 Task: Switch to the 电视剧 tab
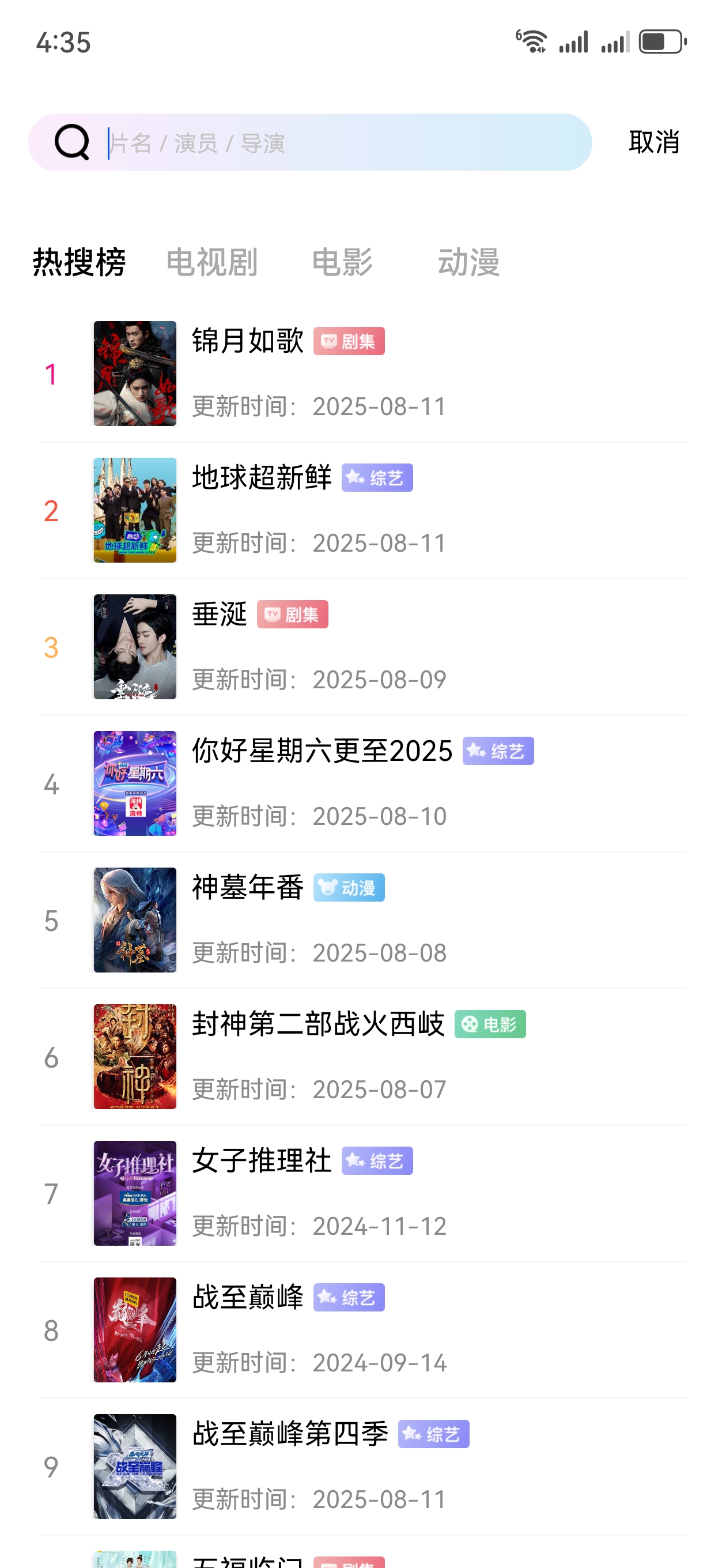click(x=212, y=262)
